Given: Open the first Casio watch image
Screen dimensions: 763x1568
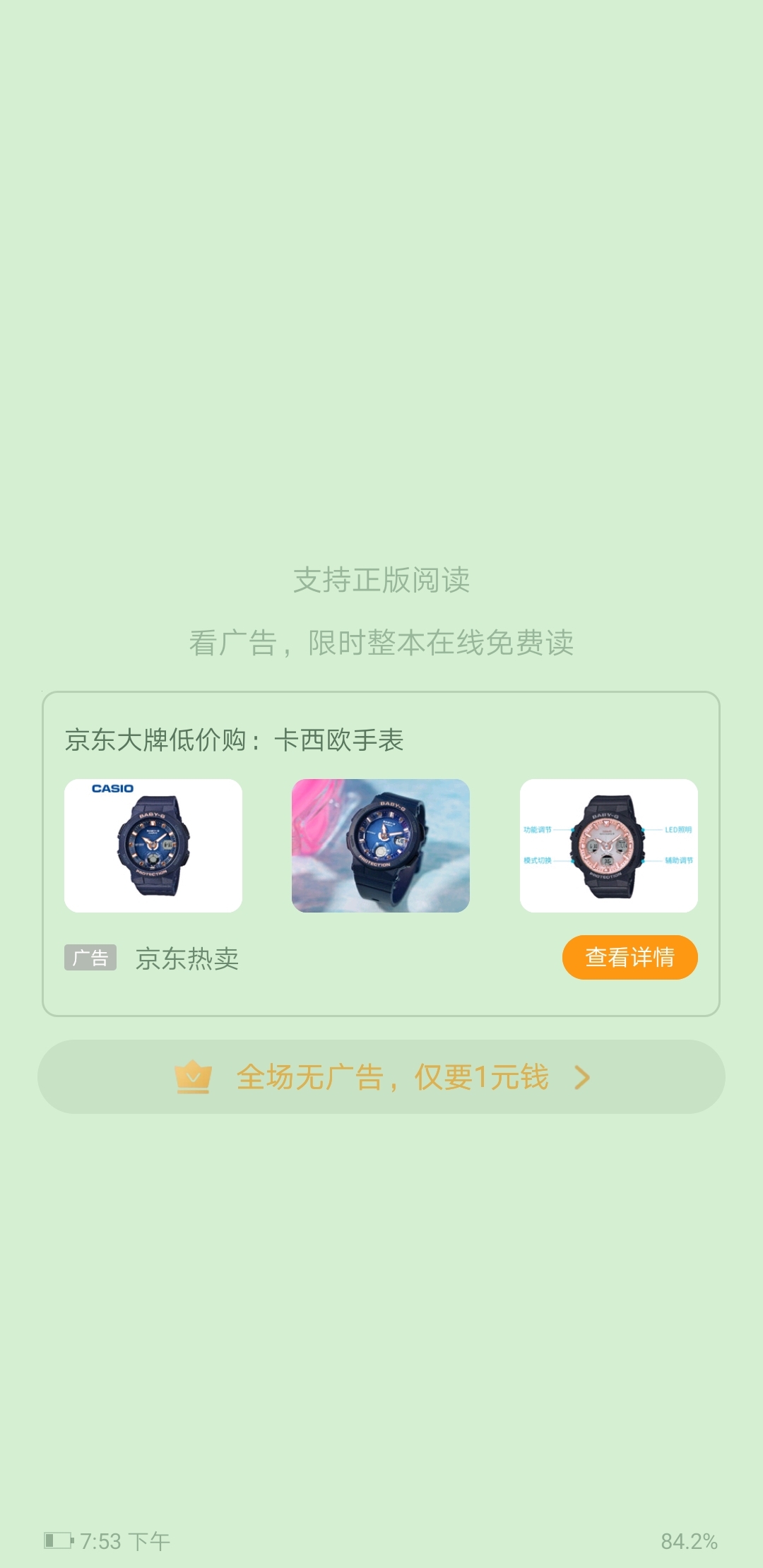Looking at the screenshot, I should pyautogui.click(x=153, y=845).
